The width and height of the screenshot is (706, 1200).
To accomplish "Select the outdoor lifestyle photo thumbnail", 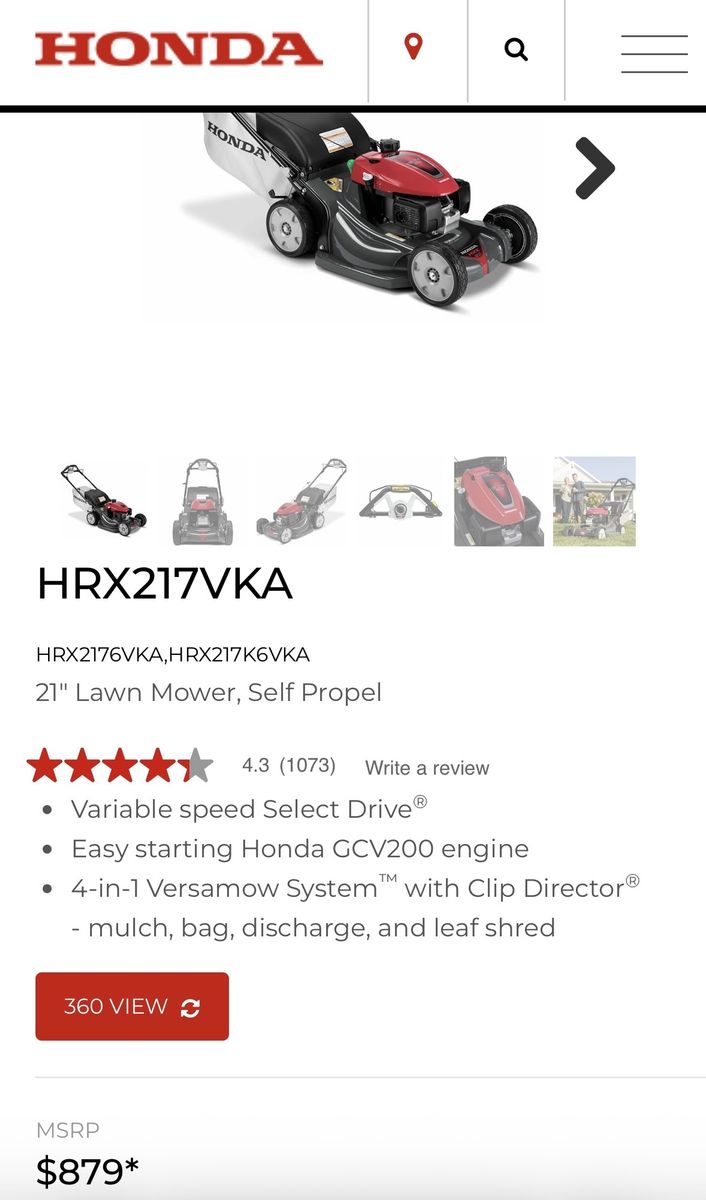I will pos(595,501).
